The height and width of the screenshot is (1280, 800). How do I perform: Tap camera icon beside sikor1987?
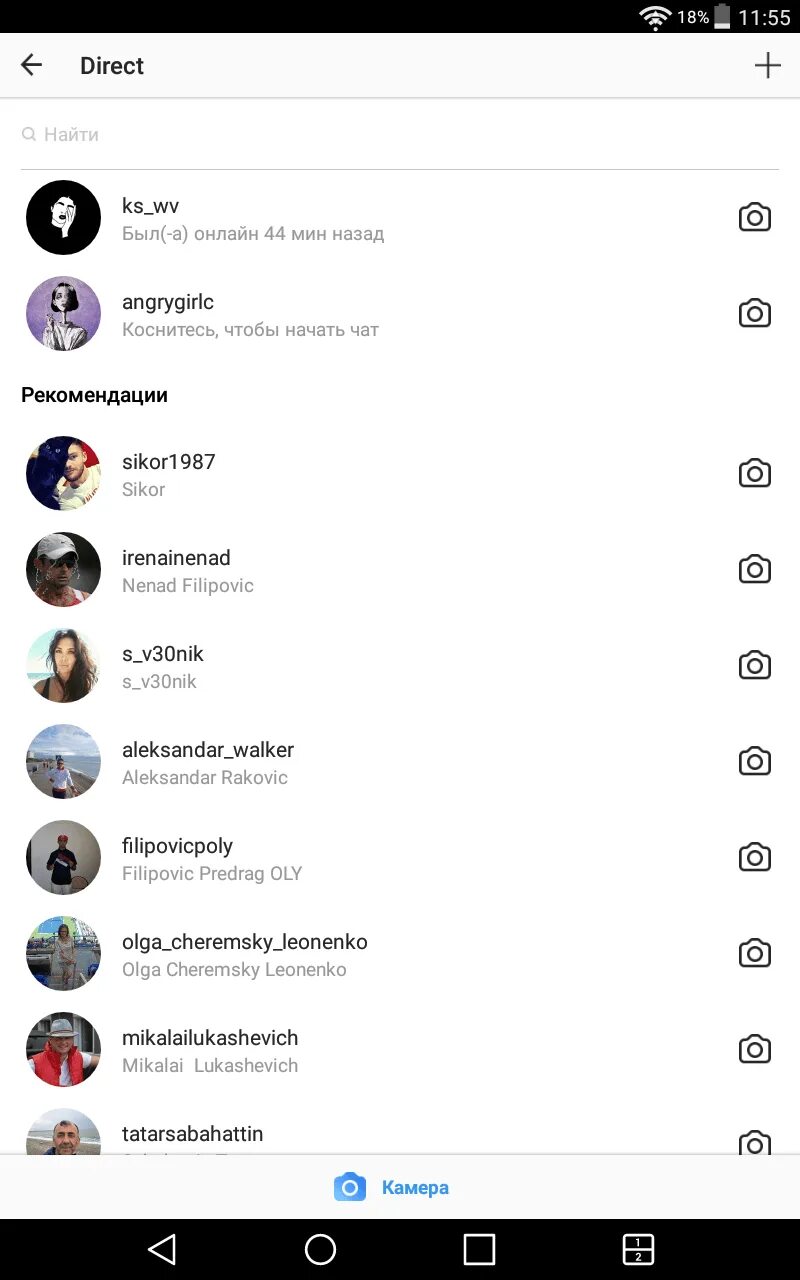(x=755, y=474)
